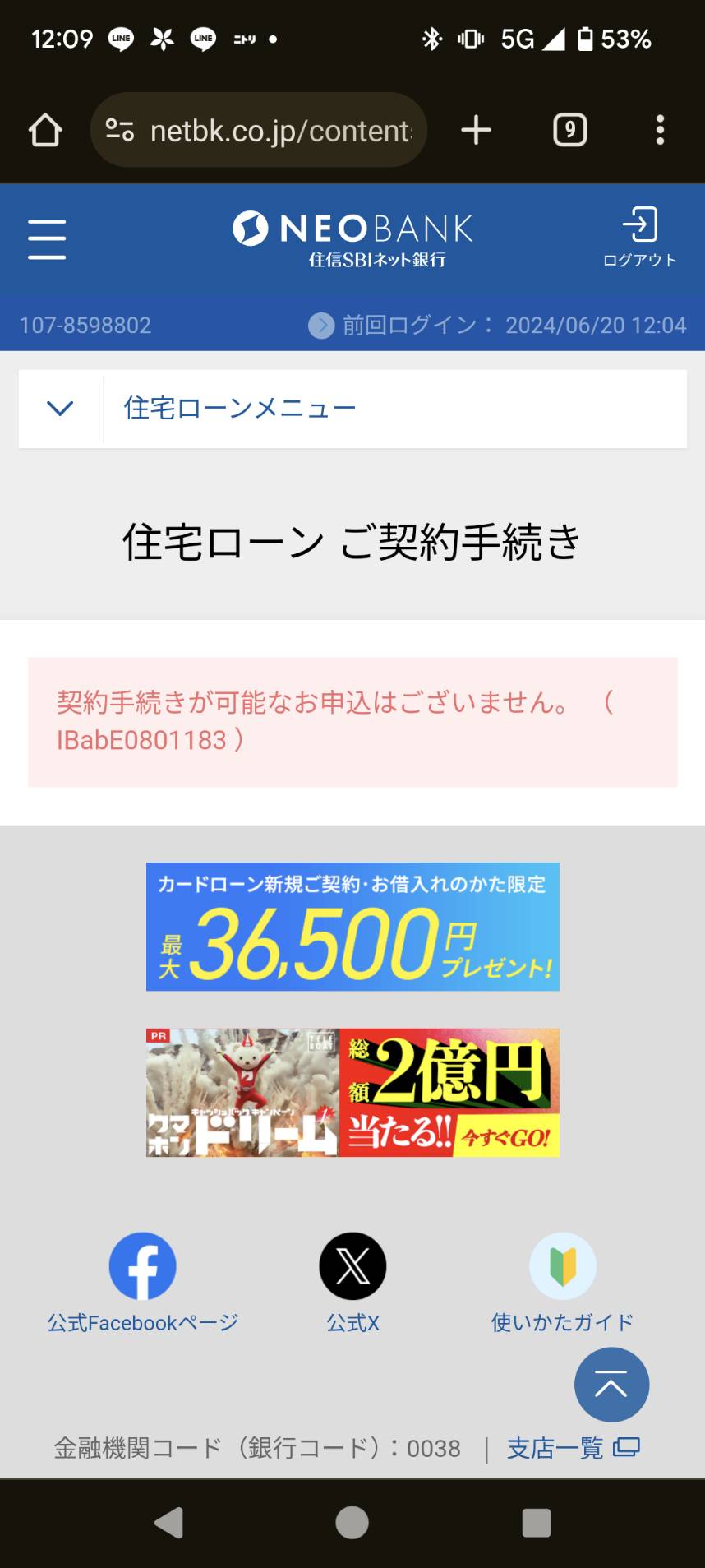Open the 使いかたガイド guide
Viewport: 705px width, 1568px height.
tap(562, 1283)
